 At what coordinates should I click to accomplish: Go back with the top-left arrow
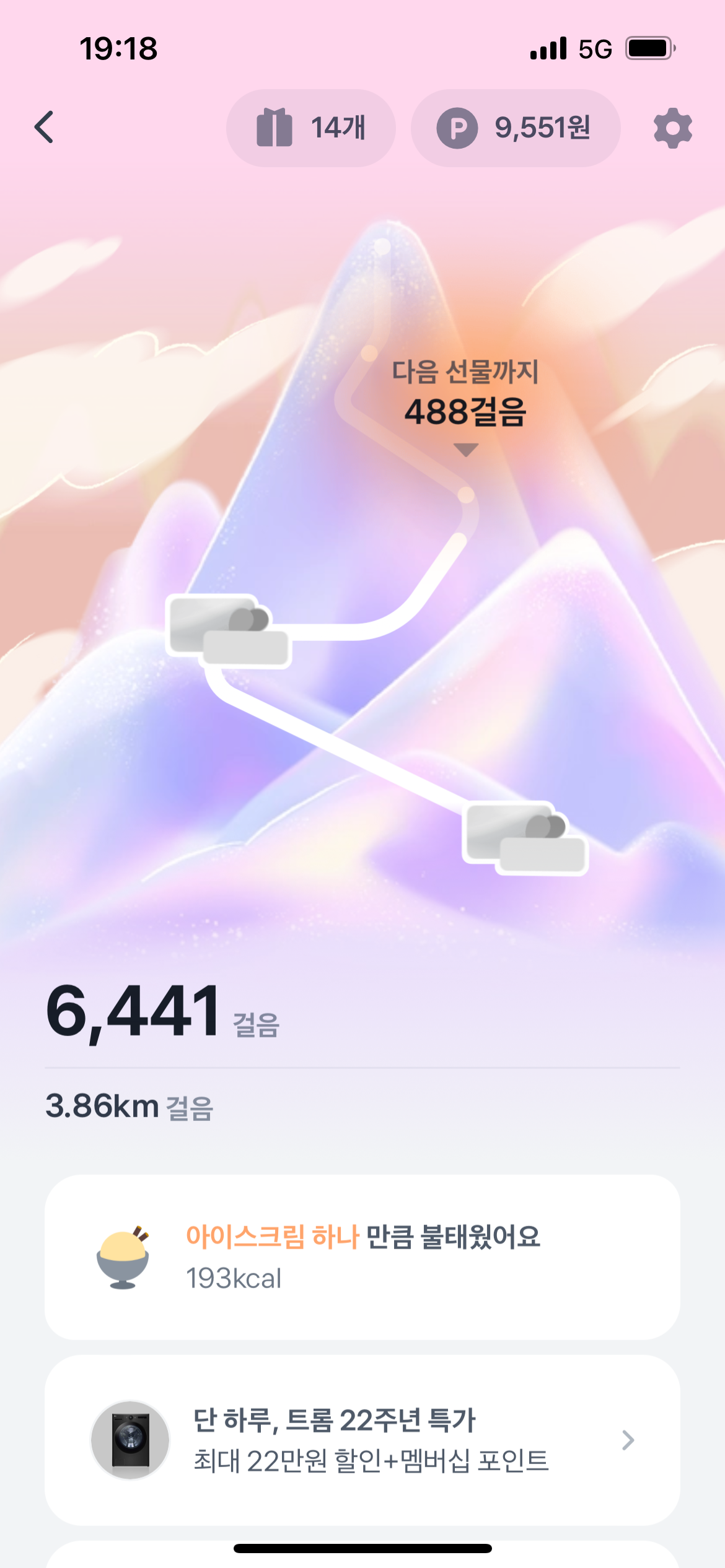coord(44,128)
